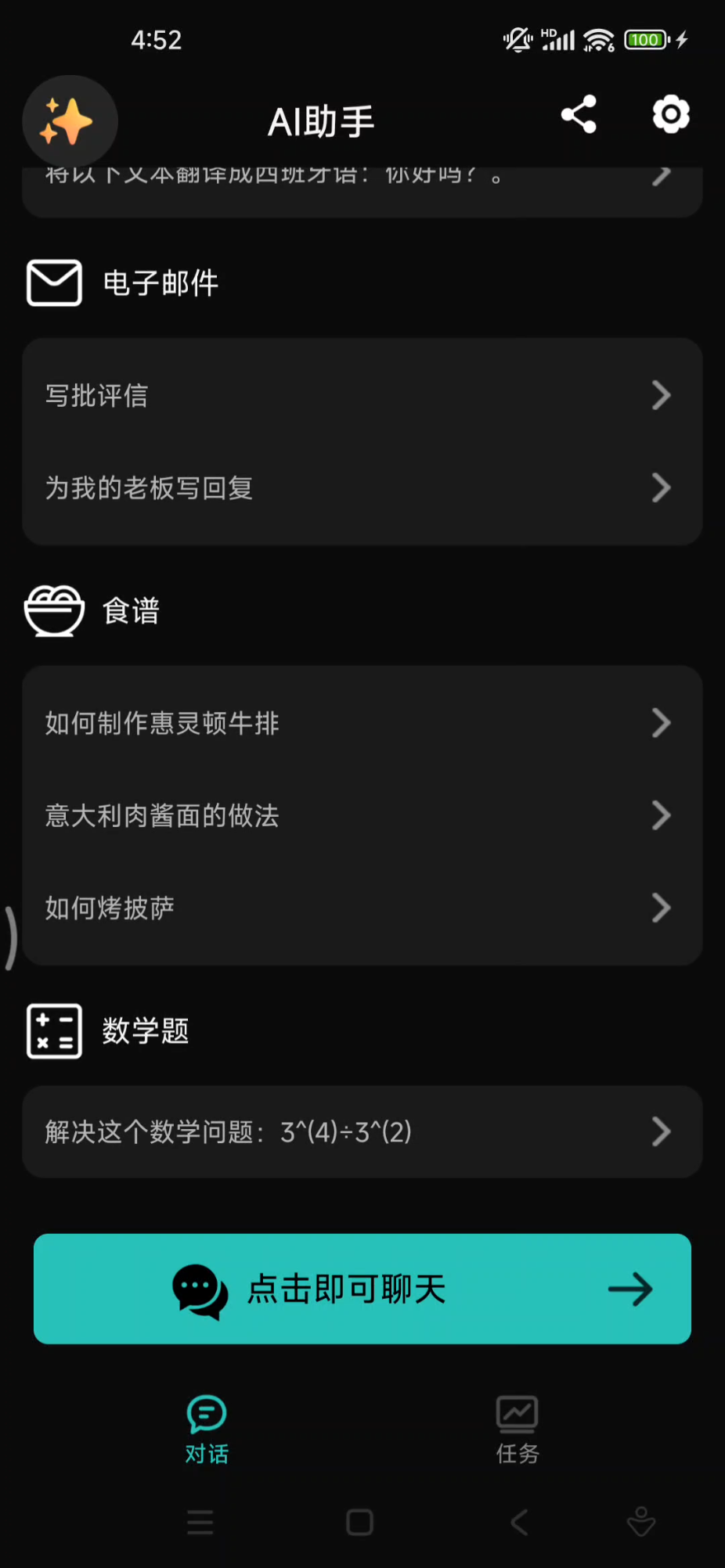The width and height of the screenshot is (725, 1568).
Task: Open settings via the gear icon
Action: point(671,115)
